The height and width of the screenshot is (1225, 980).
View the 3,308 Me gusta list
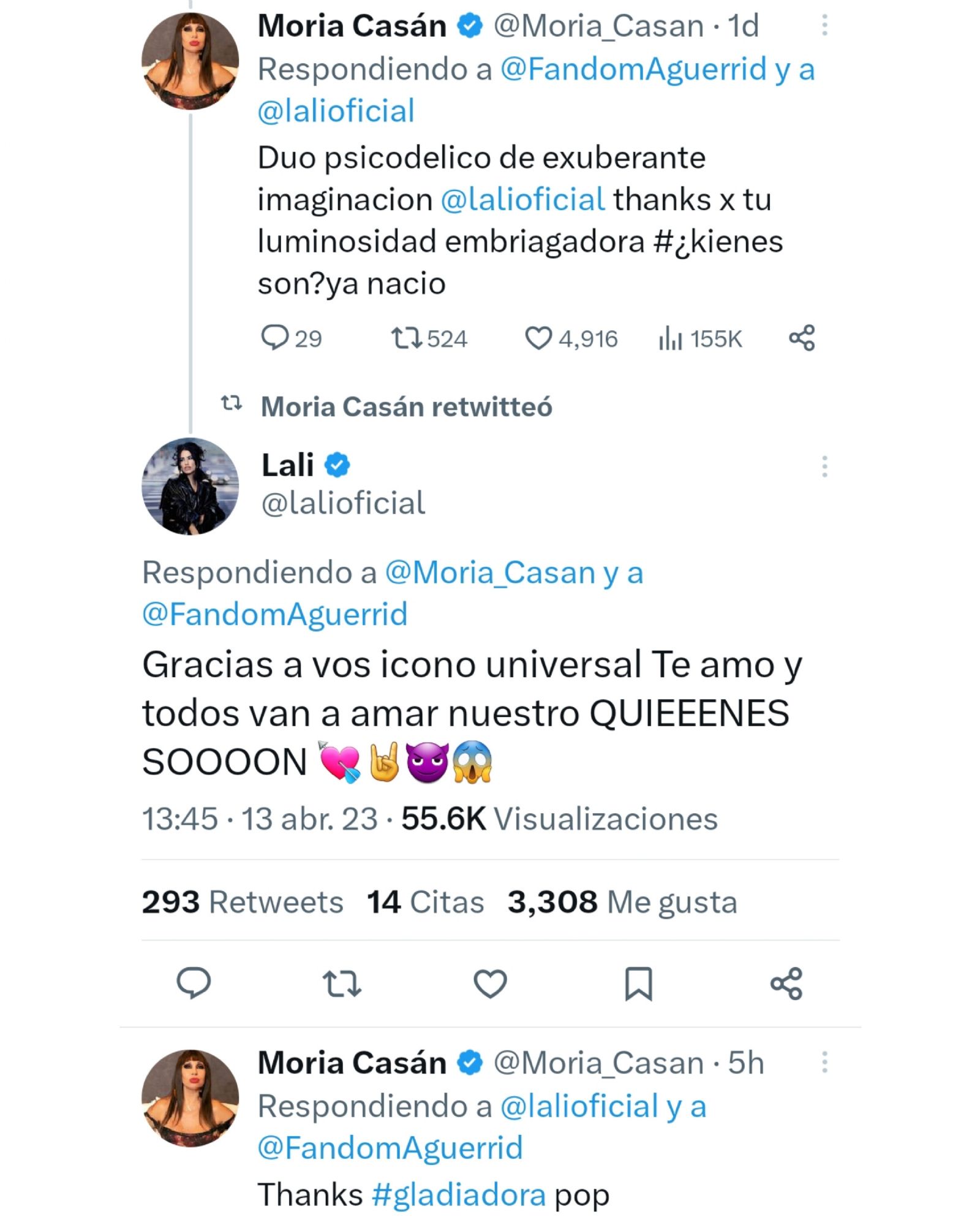[x=622, y=902]
